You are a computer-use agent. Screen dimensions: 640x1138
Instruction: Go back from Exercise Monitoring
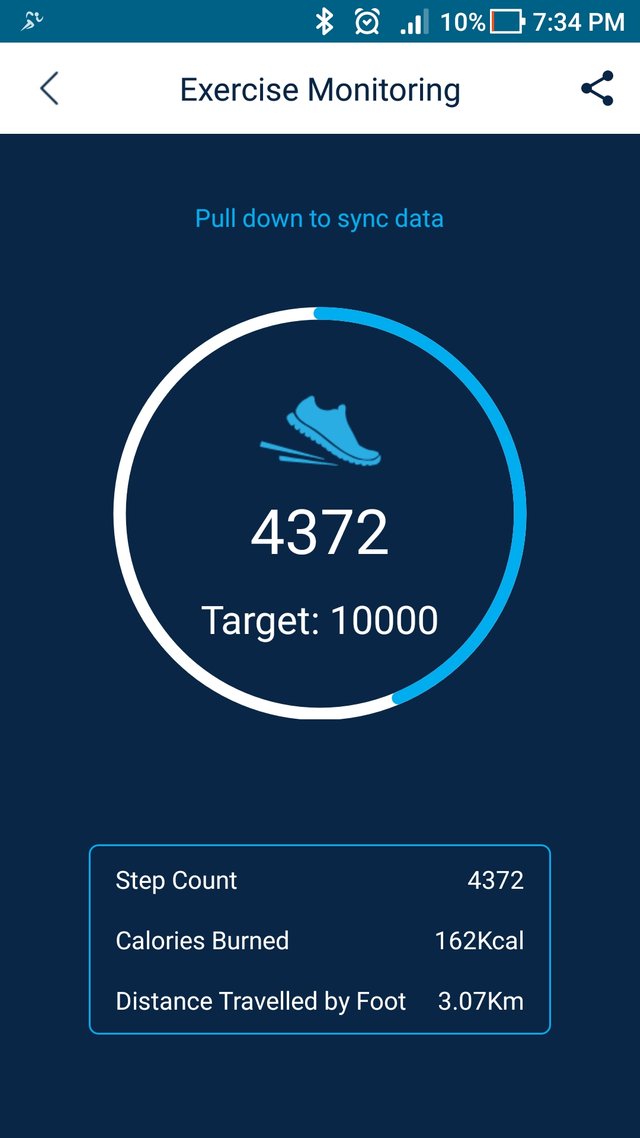coord(49,89)
